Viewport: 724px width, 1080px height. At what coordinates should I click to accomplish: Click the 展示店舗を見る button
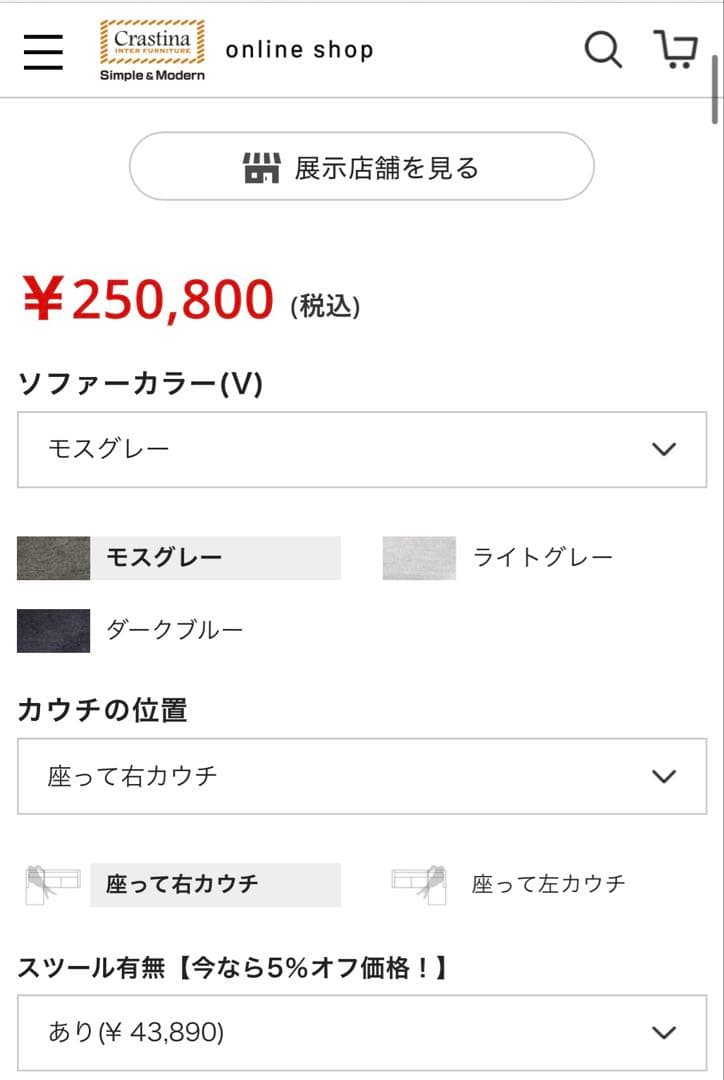[x=362, y=167]
